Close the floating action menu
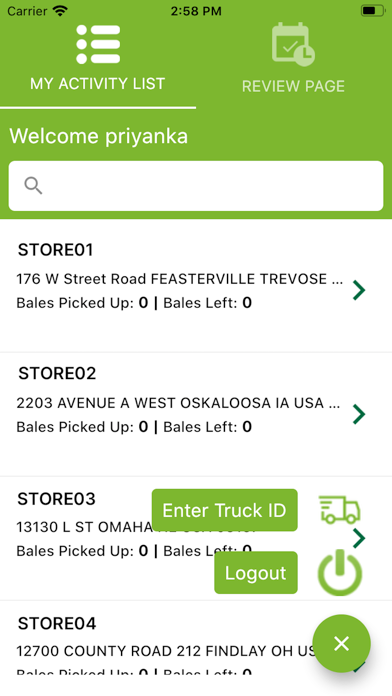Image resolution: width=392 pixels, height=696 pixels. click(341, 643)
